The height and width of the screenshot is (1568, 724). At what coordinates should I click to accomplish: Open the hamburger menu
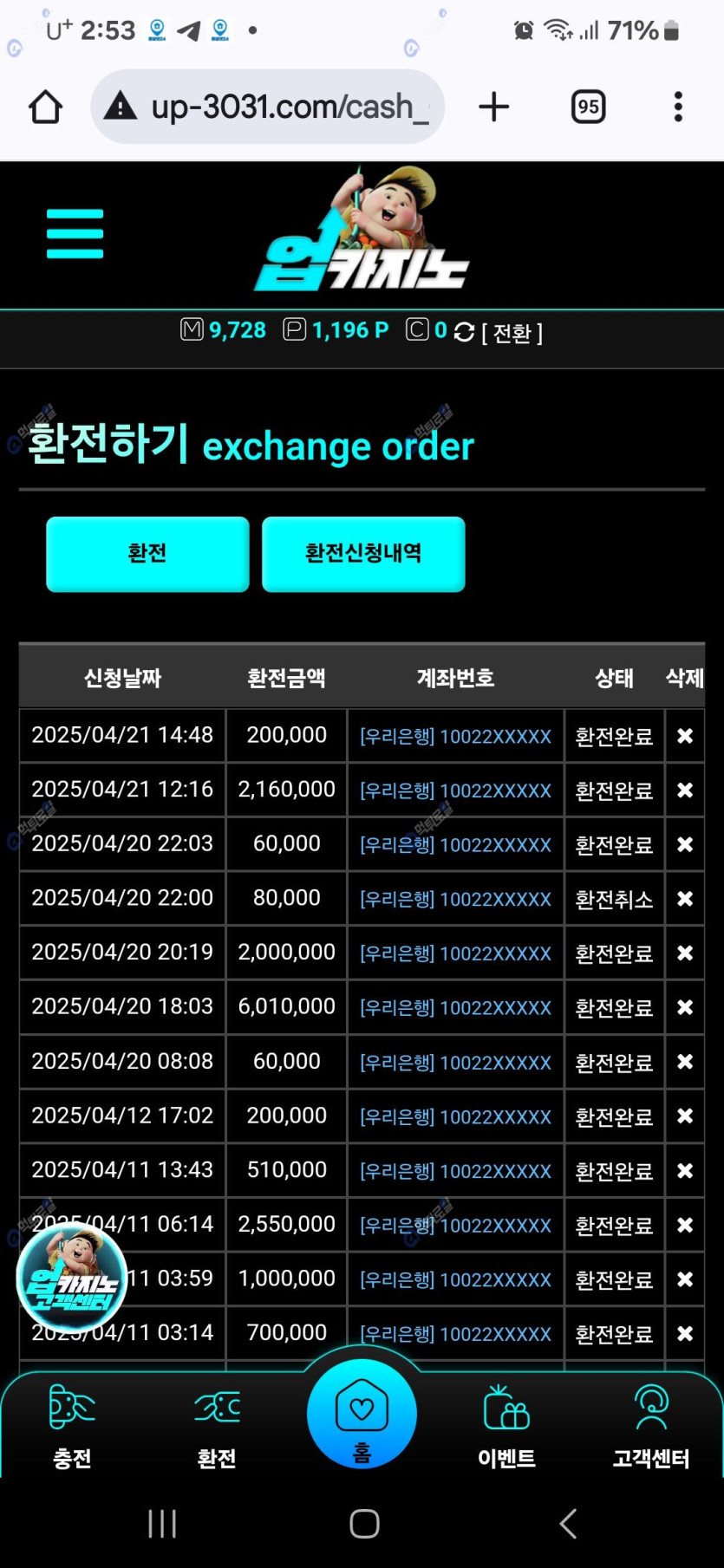point(75,233)
